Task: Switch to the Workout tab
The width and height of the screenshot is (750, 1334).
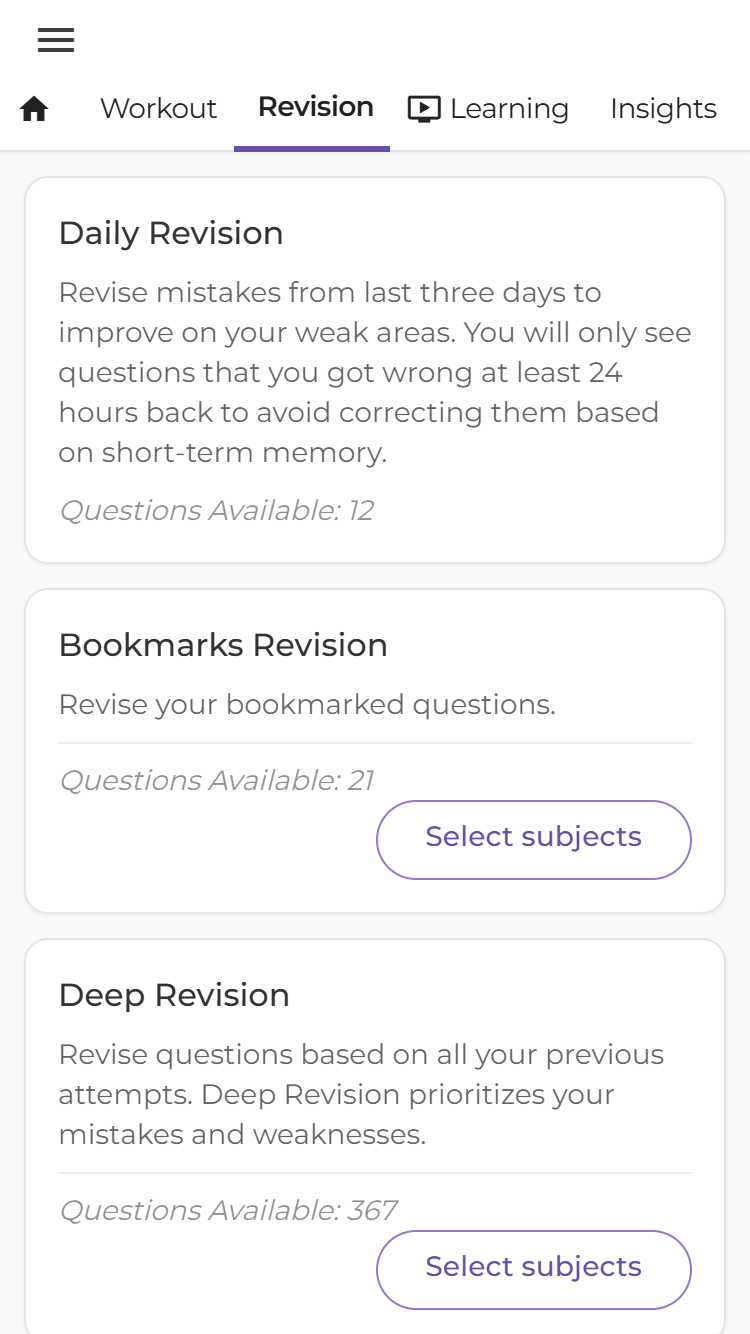Action: (x=158, y=108)
